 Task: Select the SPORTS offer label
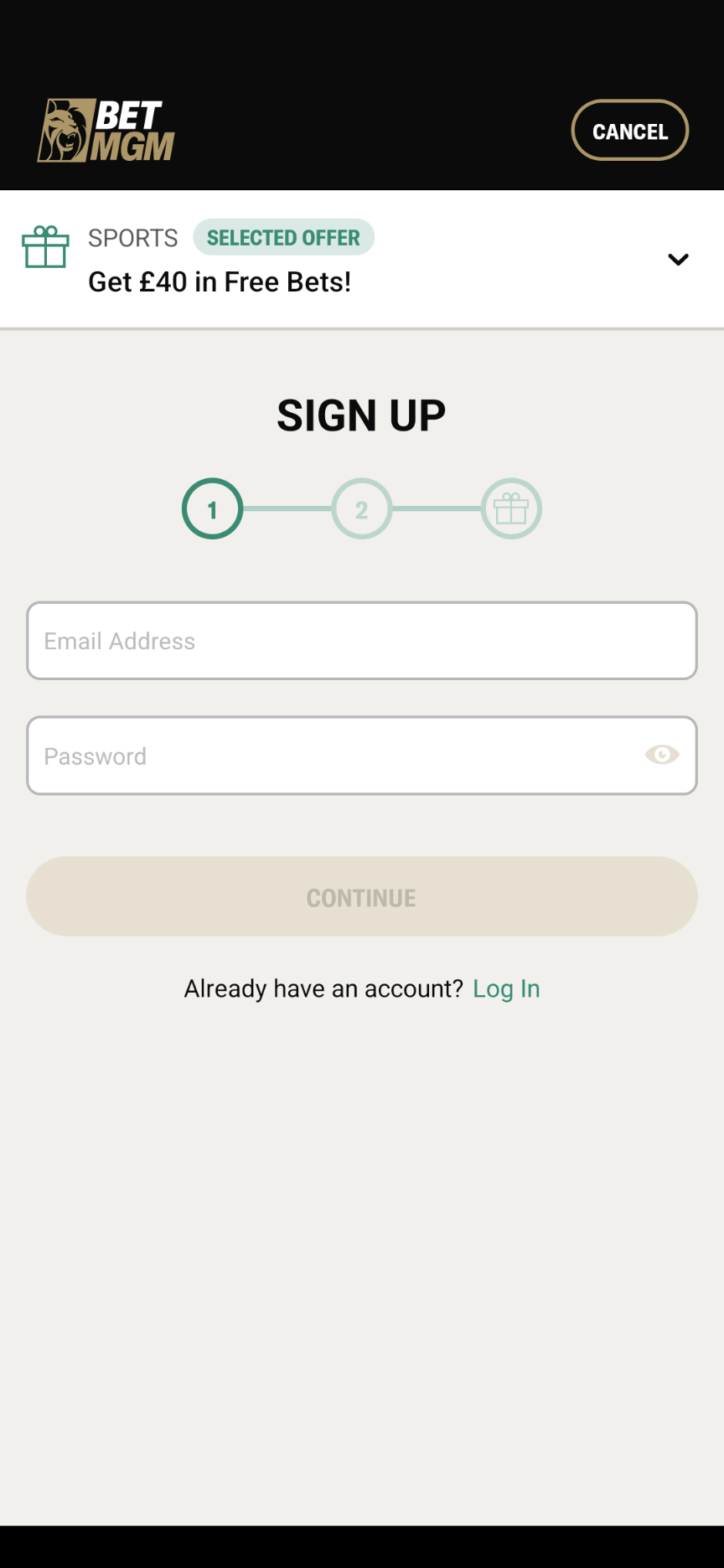coord(132,237)
